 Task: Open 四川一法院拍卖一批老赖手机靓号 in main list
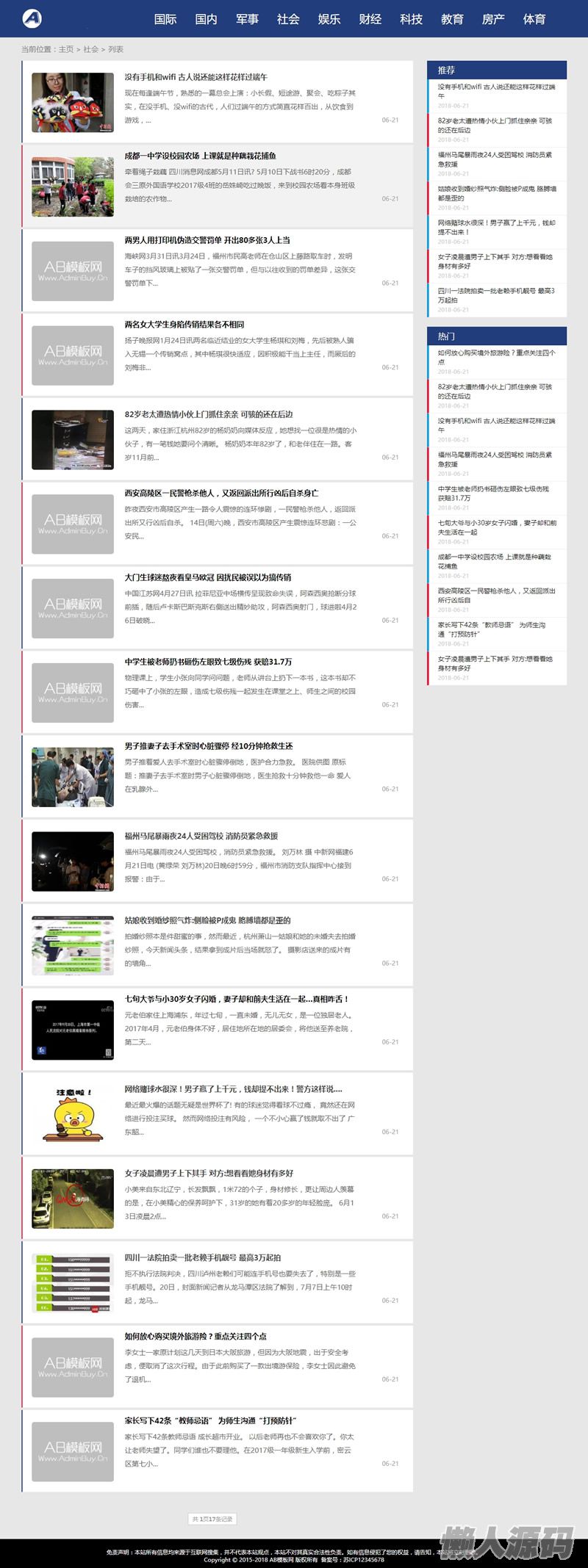pyautogui.click(x=202, y=1257)
